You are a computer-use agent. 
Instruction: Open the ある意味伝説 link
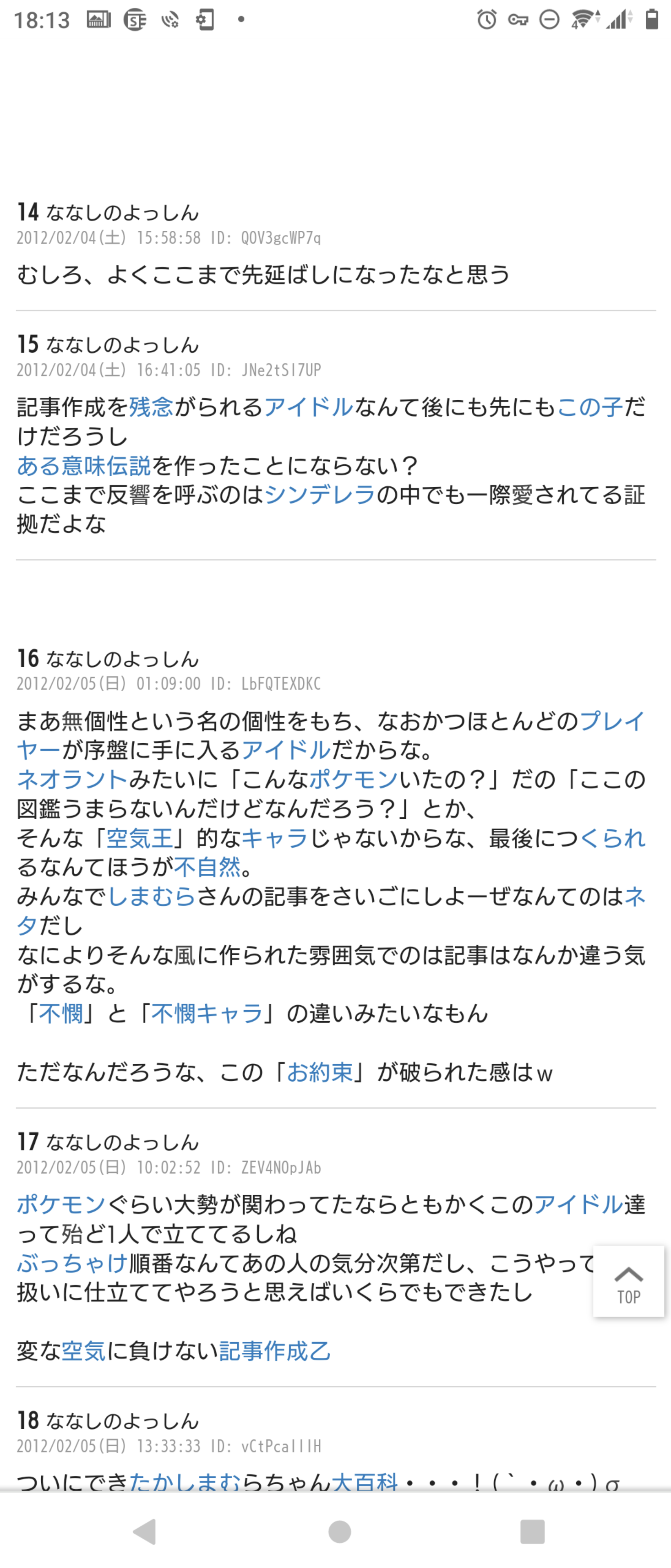[x=84, y=465]
